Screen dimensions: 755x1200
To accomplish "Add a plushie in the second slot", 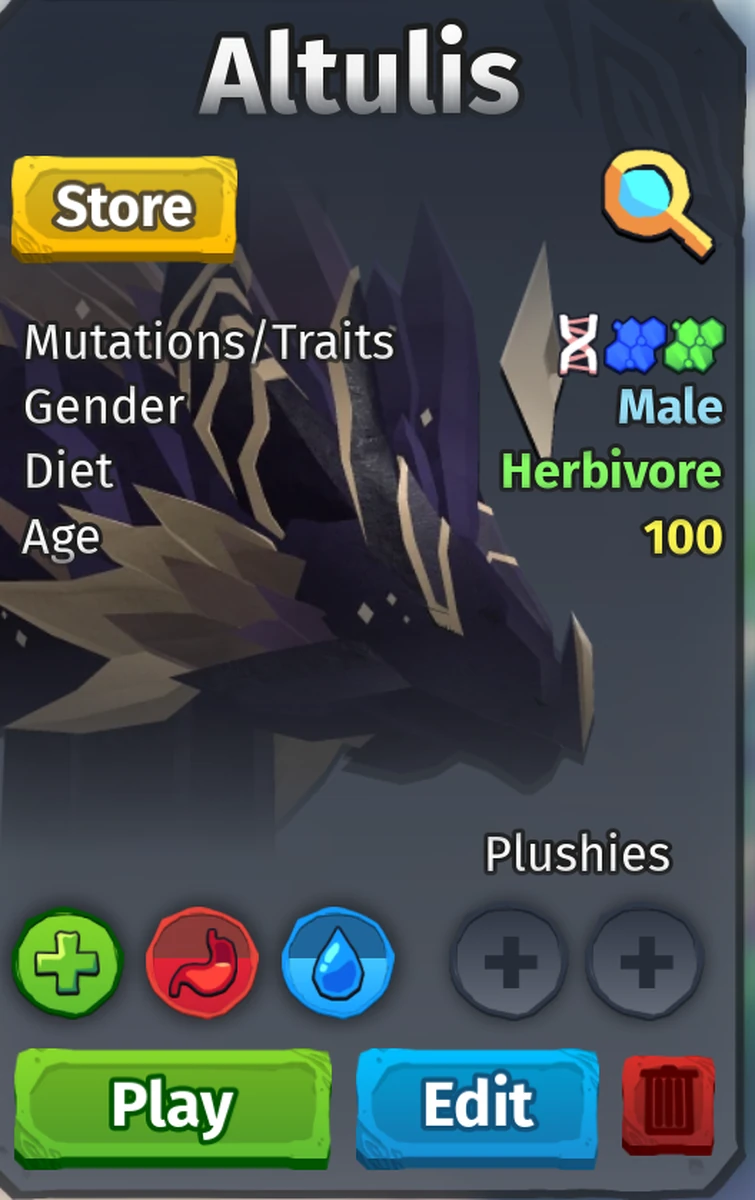I will click(645, 964).
